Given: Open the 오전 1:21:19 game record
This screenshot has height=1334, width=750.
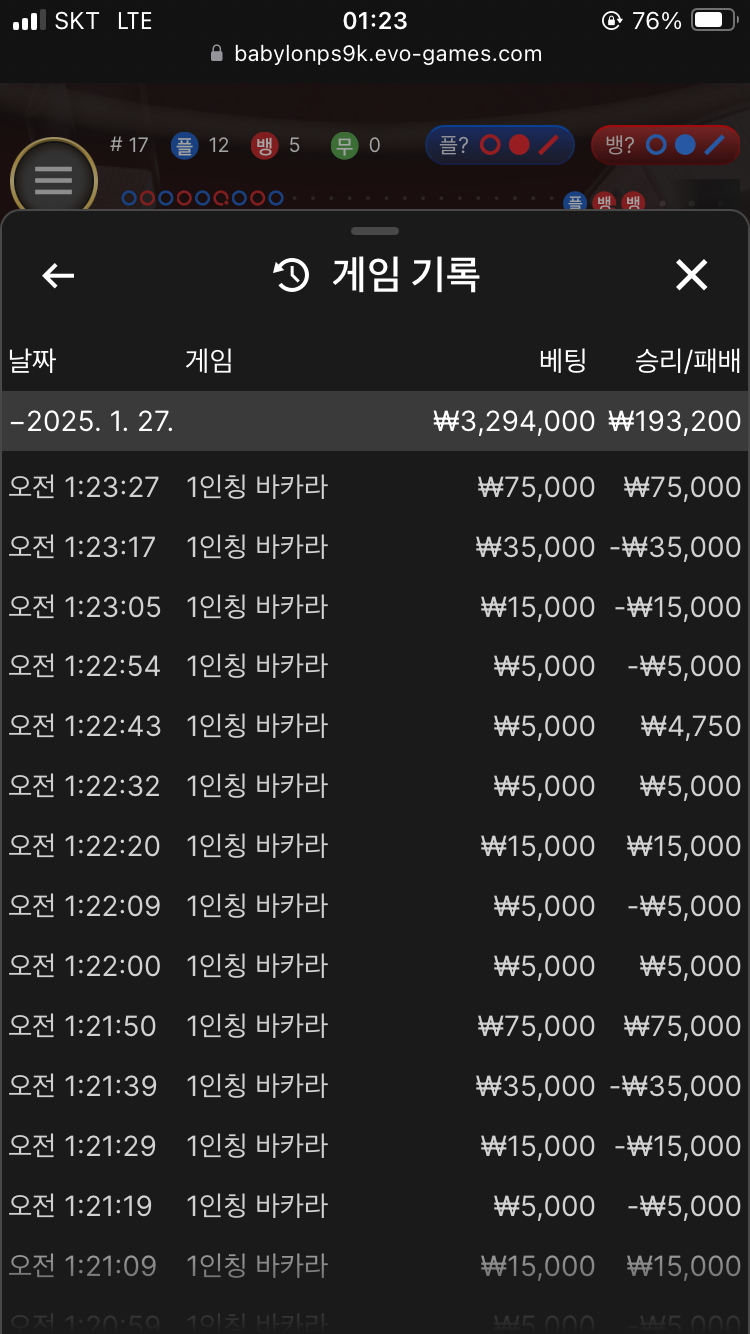Looking at the screenshot, I should (375, 1206).
